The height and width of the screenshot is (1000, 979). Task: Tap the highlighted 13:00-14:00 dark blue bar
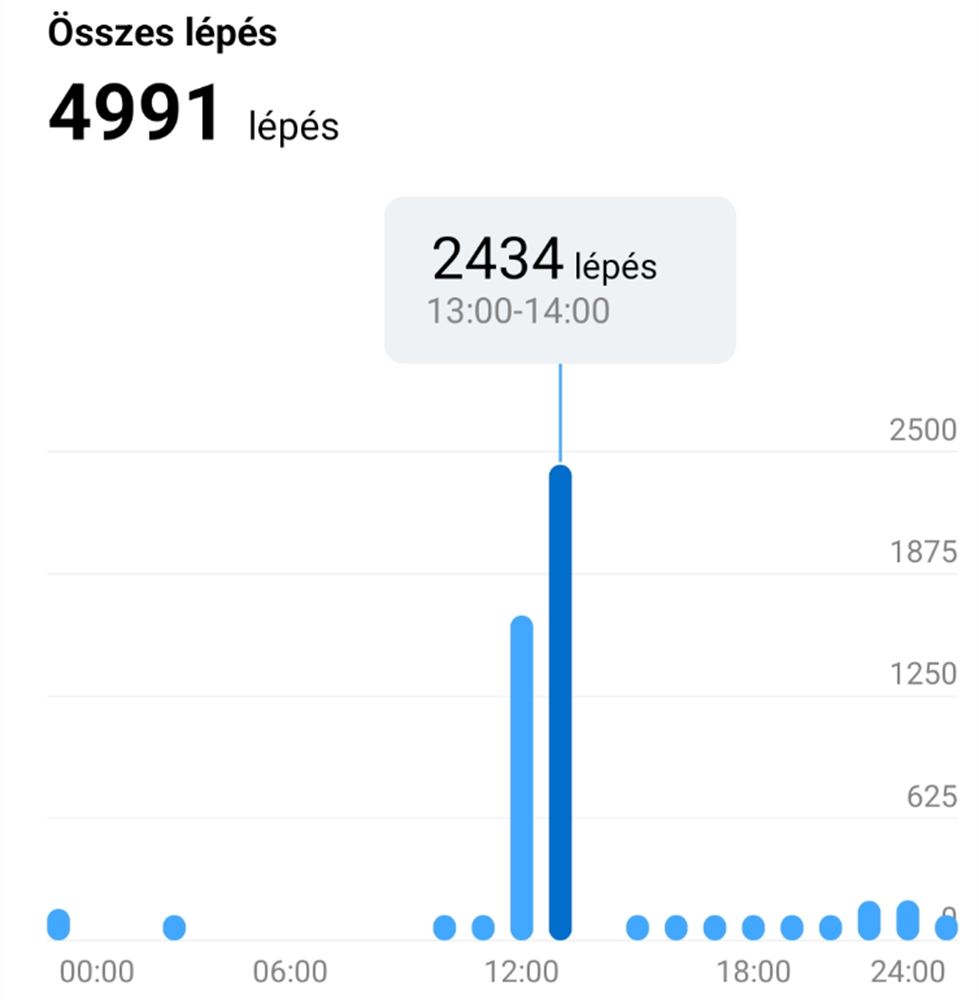click(560, 700)
